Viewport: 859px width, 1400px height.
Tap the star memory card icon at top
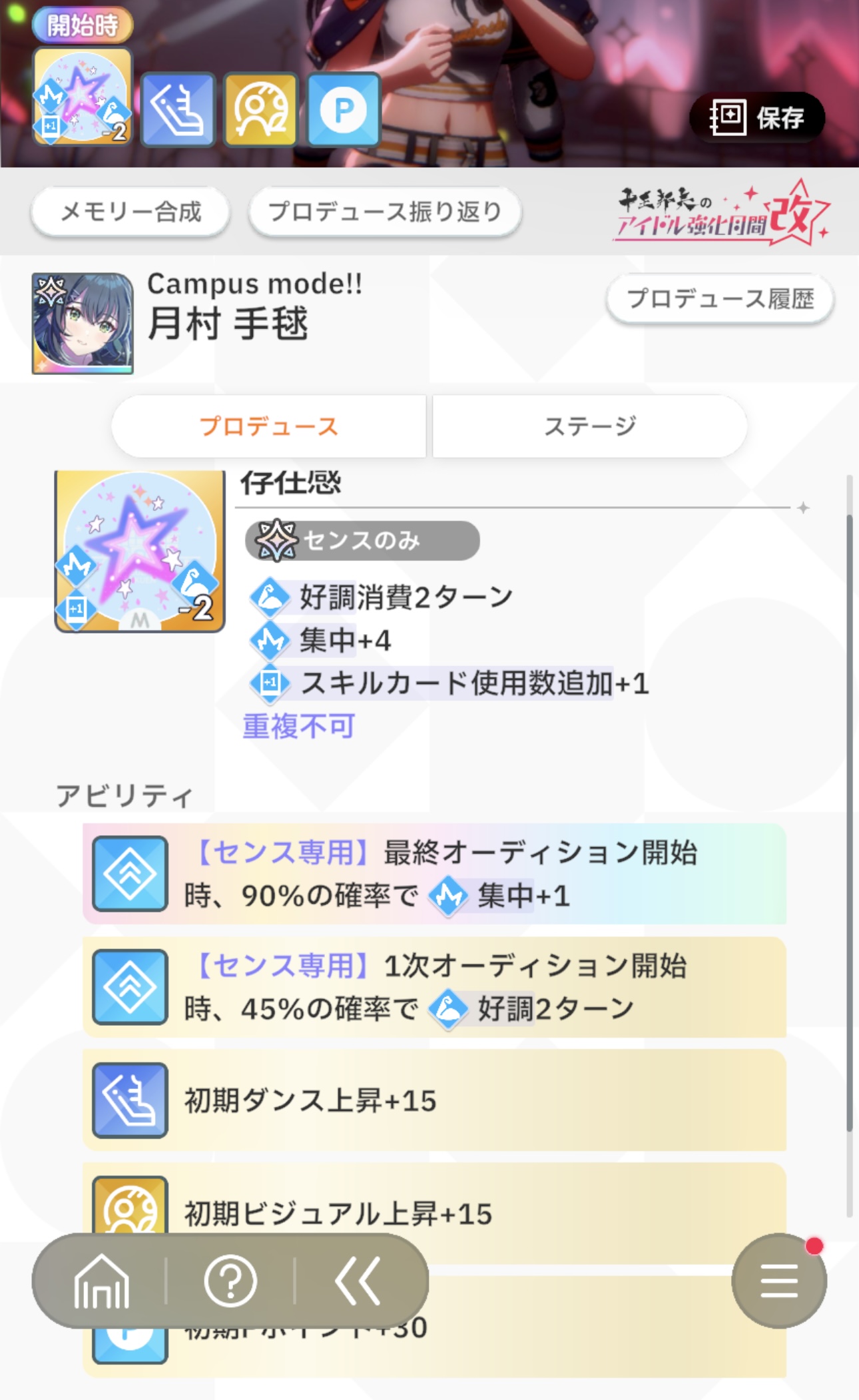pyautogui.click(x=83, y=97)
